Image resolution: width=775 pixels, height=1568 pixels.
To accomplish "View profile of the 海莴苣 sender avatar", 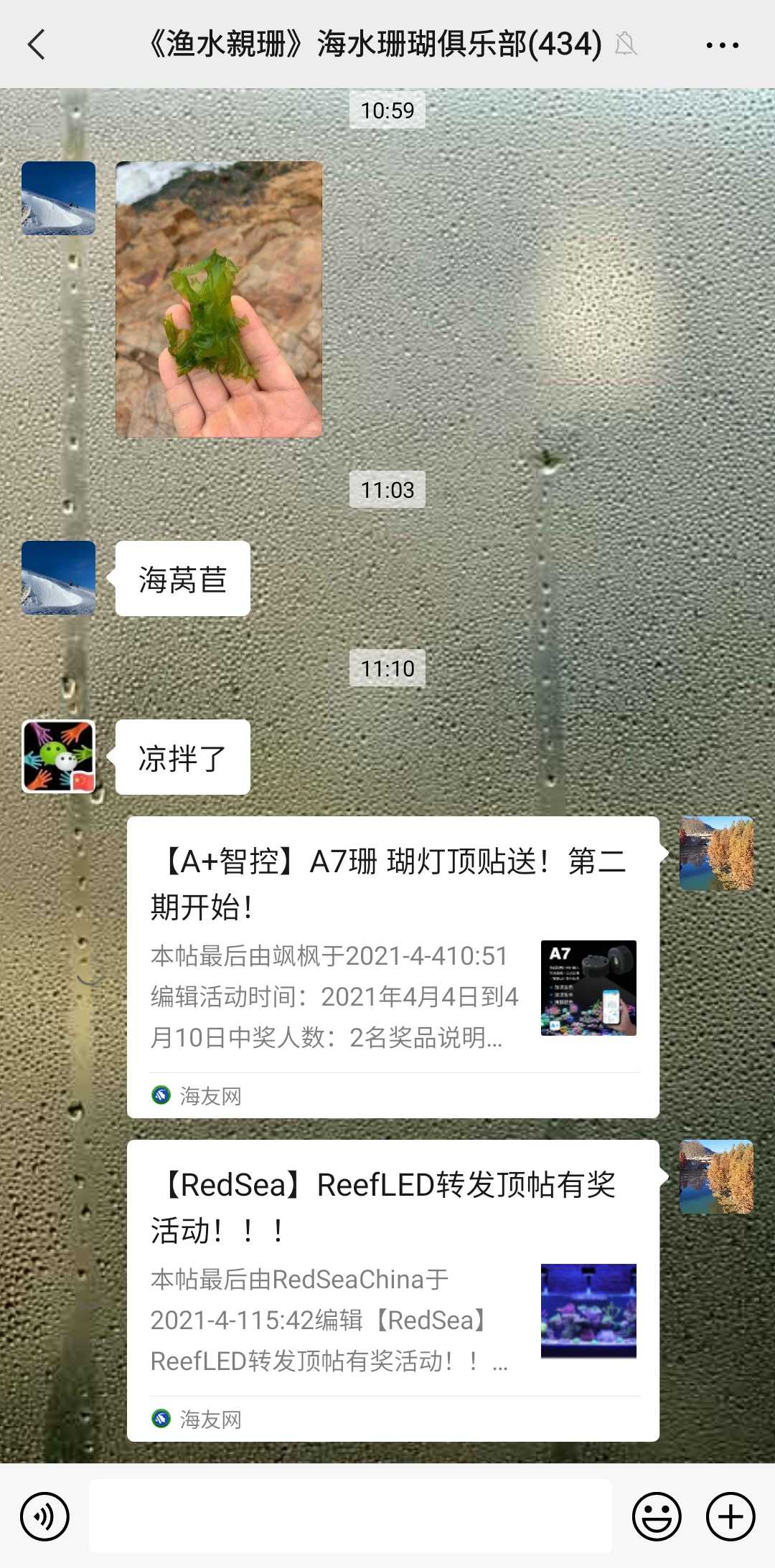I will point(58,577).
